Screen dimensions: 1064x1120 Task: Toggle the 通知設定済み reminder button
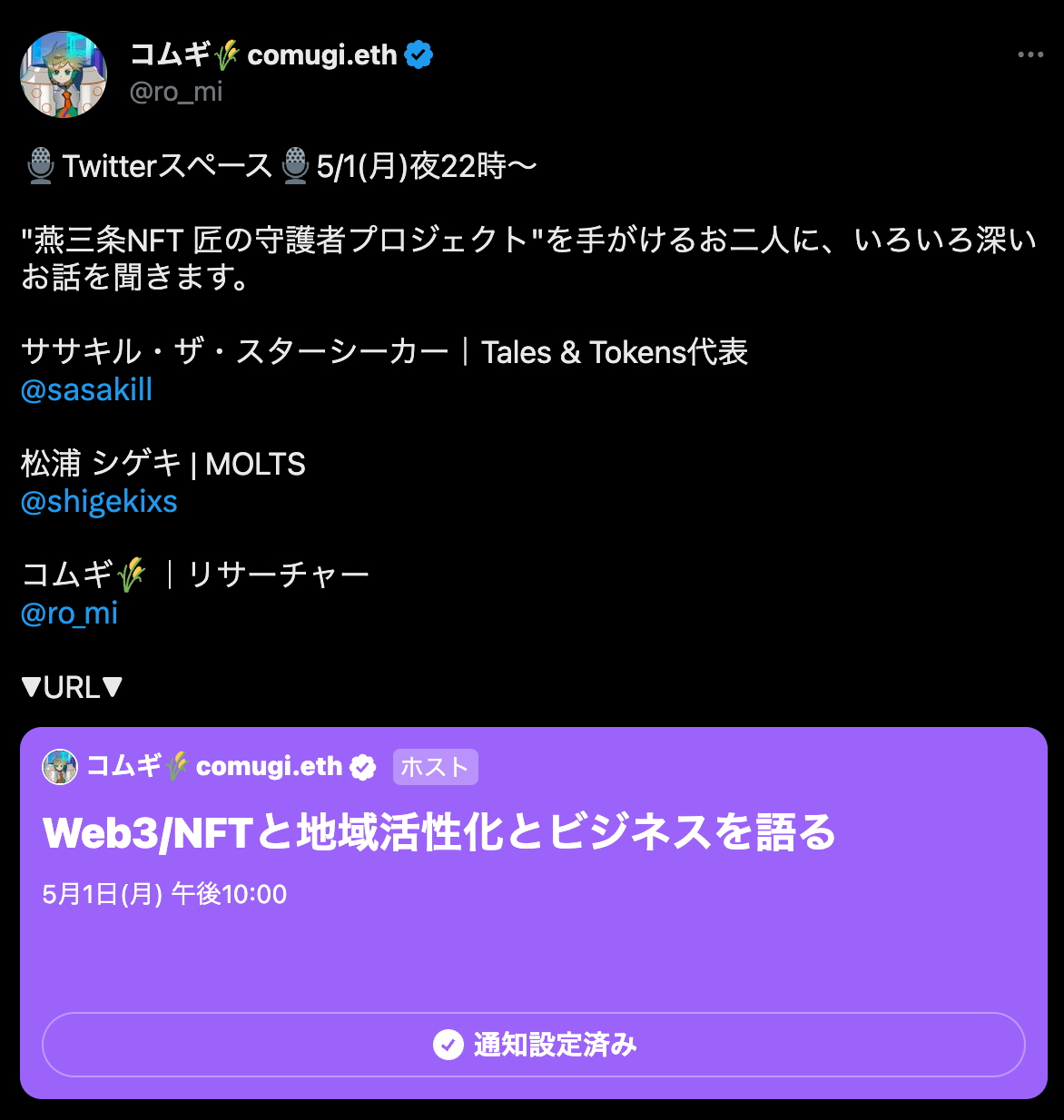[534, 1045]
